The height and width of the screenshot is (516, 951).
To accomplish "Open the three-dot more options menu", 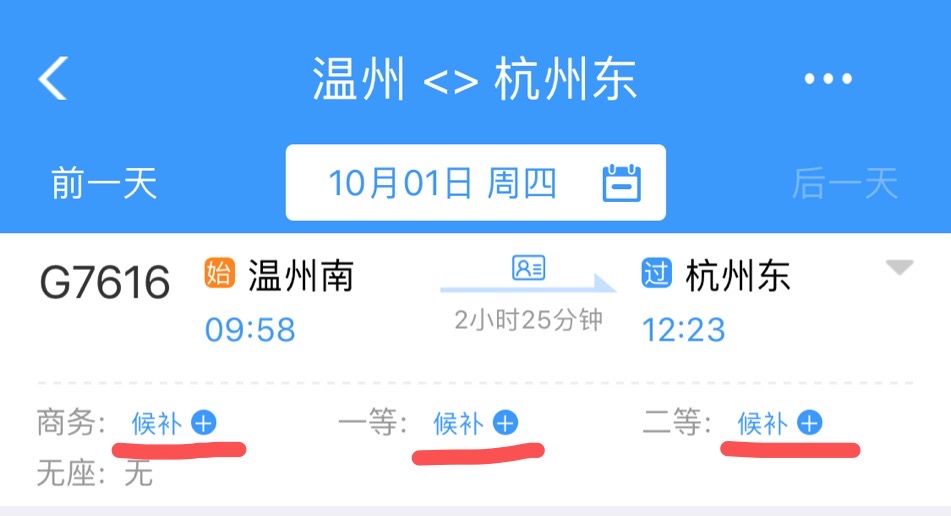I will click(828, 78).
